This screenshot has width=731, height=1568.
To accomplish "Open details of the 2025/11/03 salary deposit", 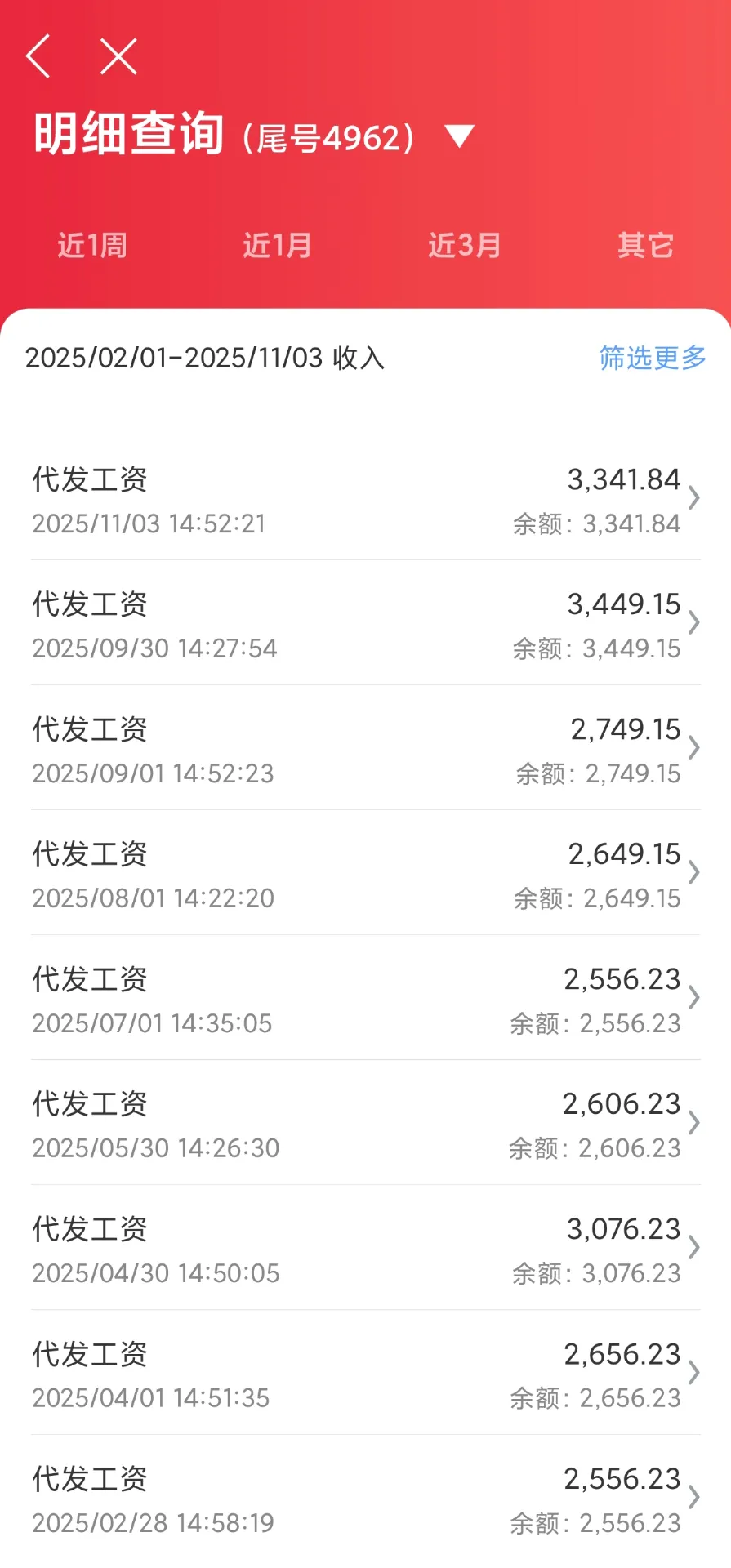I will coord(693,498).
